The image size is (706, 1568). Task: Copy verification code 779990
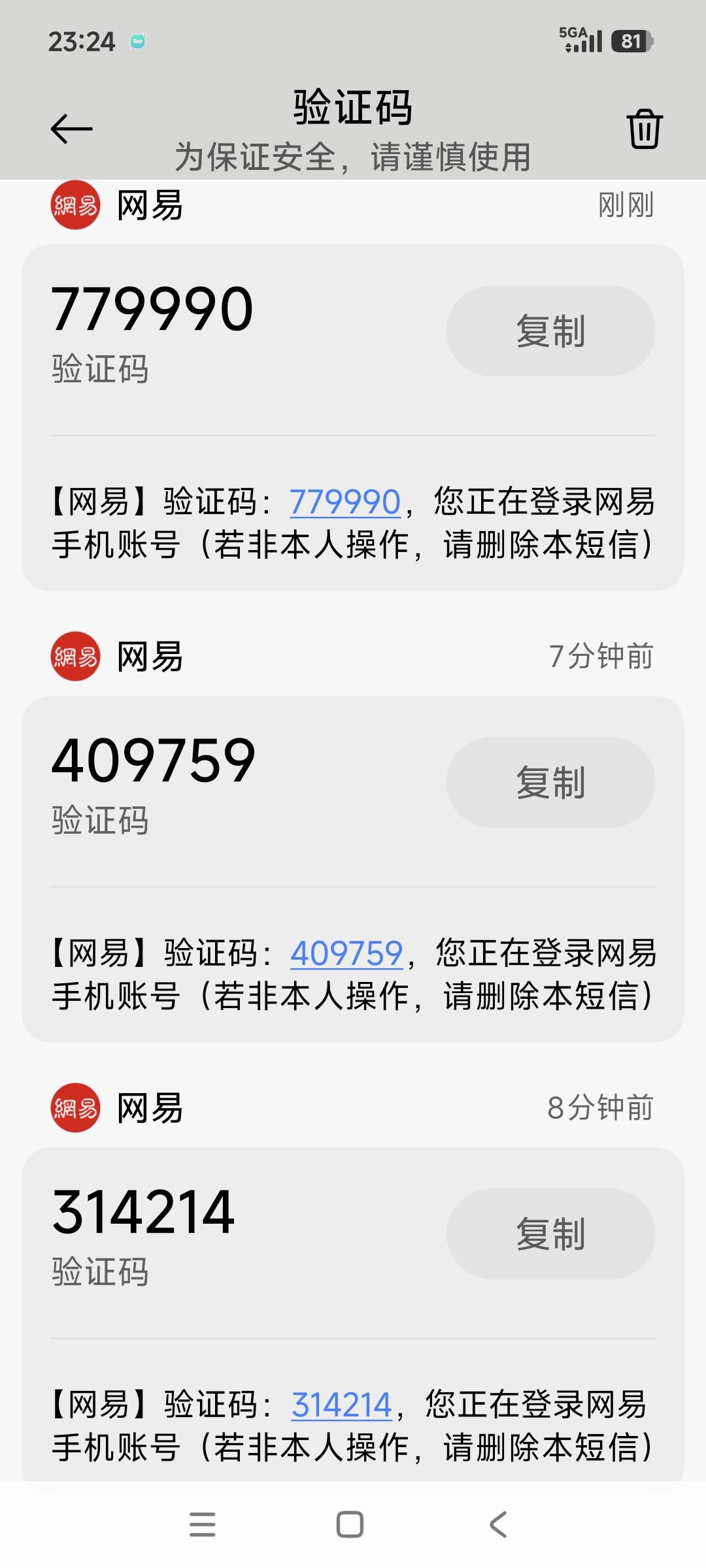(550, 331)
